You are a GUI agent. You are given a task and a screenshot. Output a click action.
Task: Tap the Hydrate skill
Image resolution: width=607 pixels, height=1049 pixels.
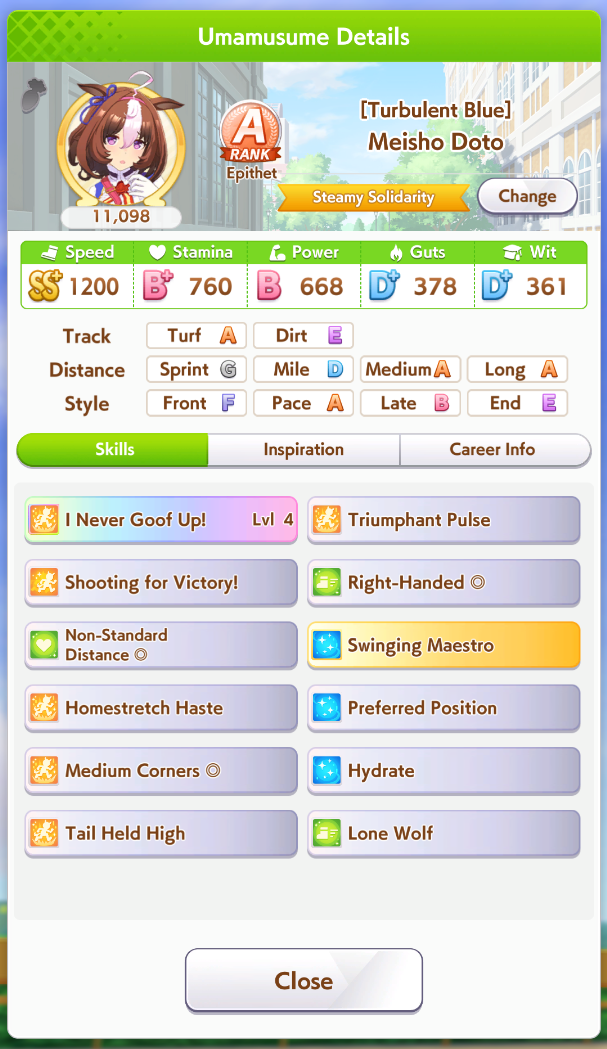[443, 771]
